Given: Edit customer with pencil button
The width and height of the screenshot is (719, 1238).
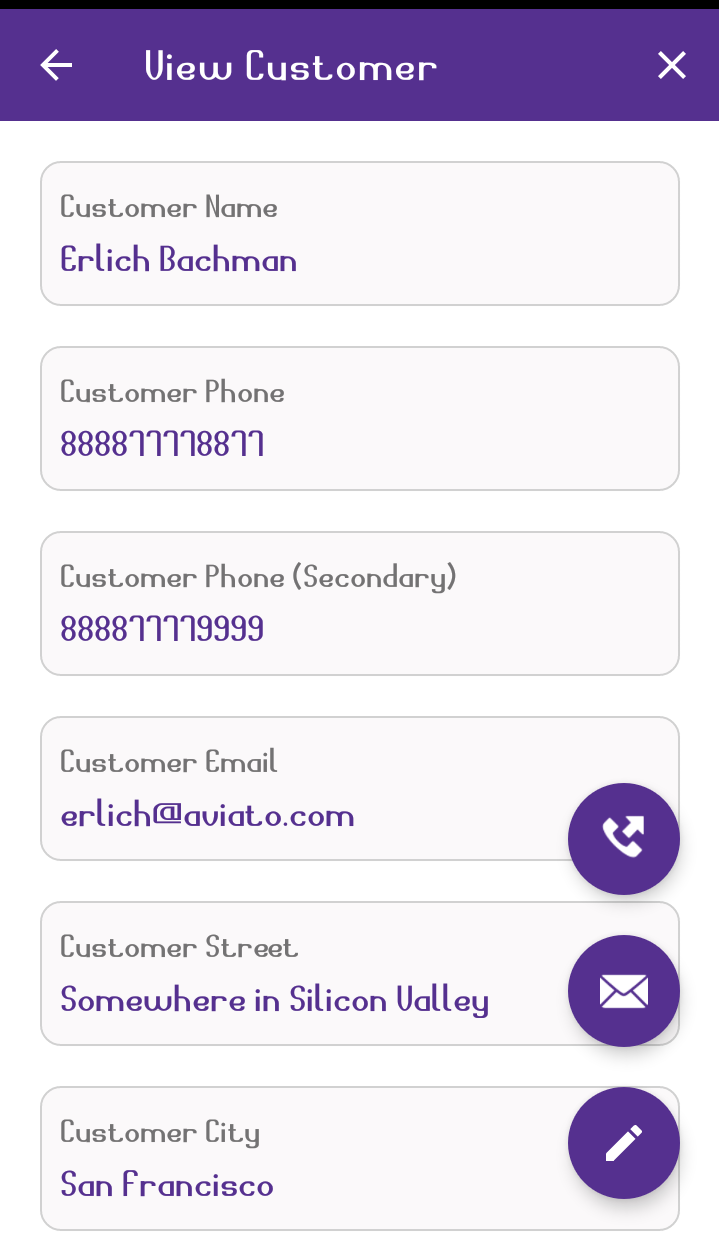Looking at the screenshot, I should coord(623,1142).
